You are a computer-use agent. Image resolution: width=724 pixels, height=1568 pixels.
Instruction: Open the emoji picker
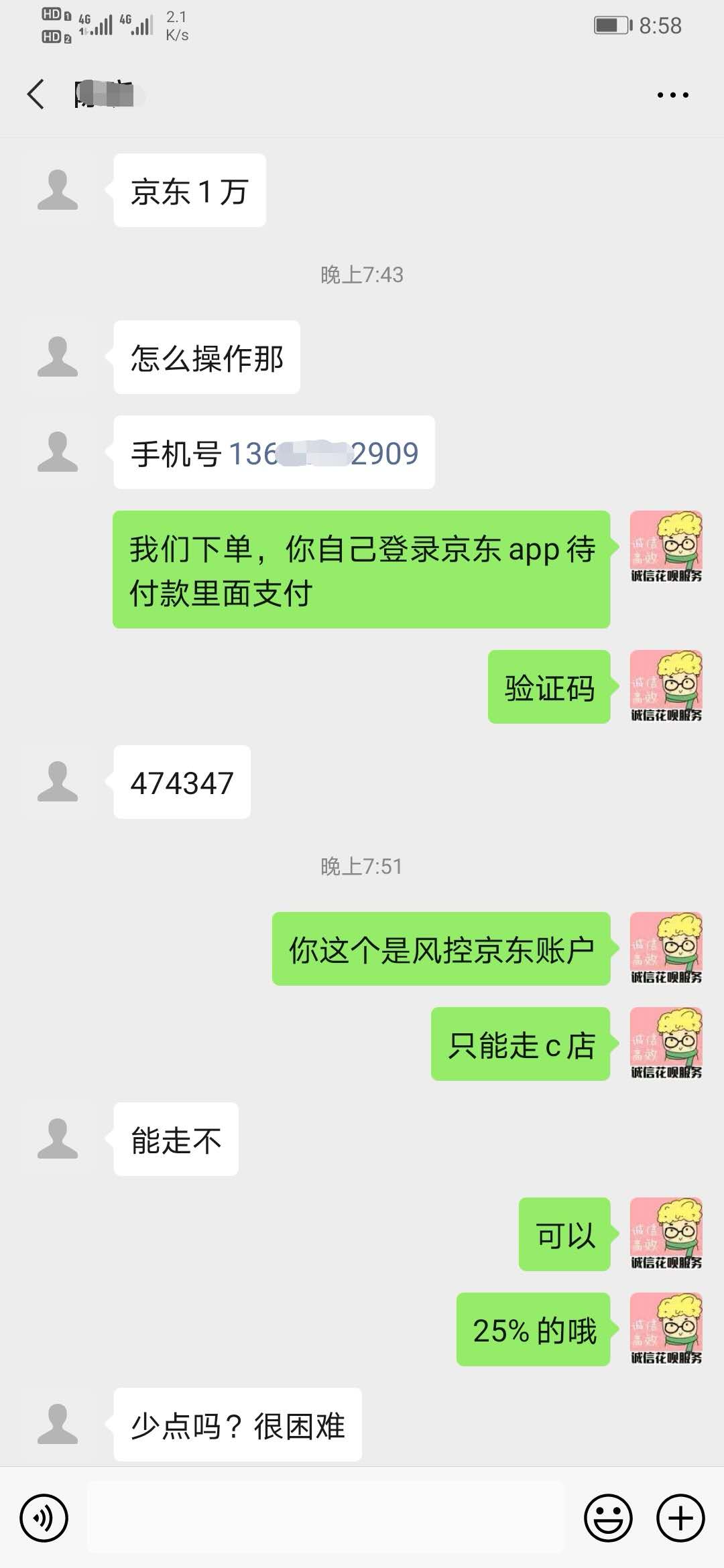pyautogui.click(x=608, y=1518)
